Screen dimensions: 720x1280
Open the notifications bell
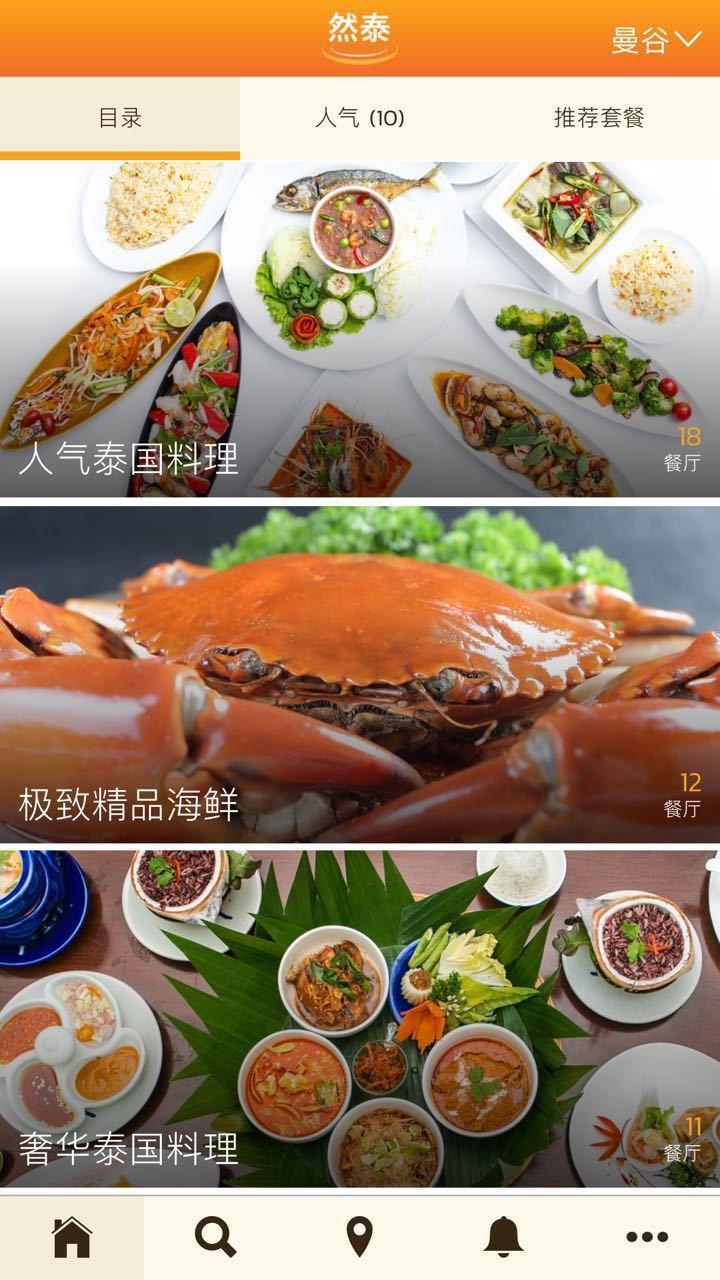click(x=504, y=1238)
